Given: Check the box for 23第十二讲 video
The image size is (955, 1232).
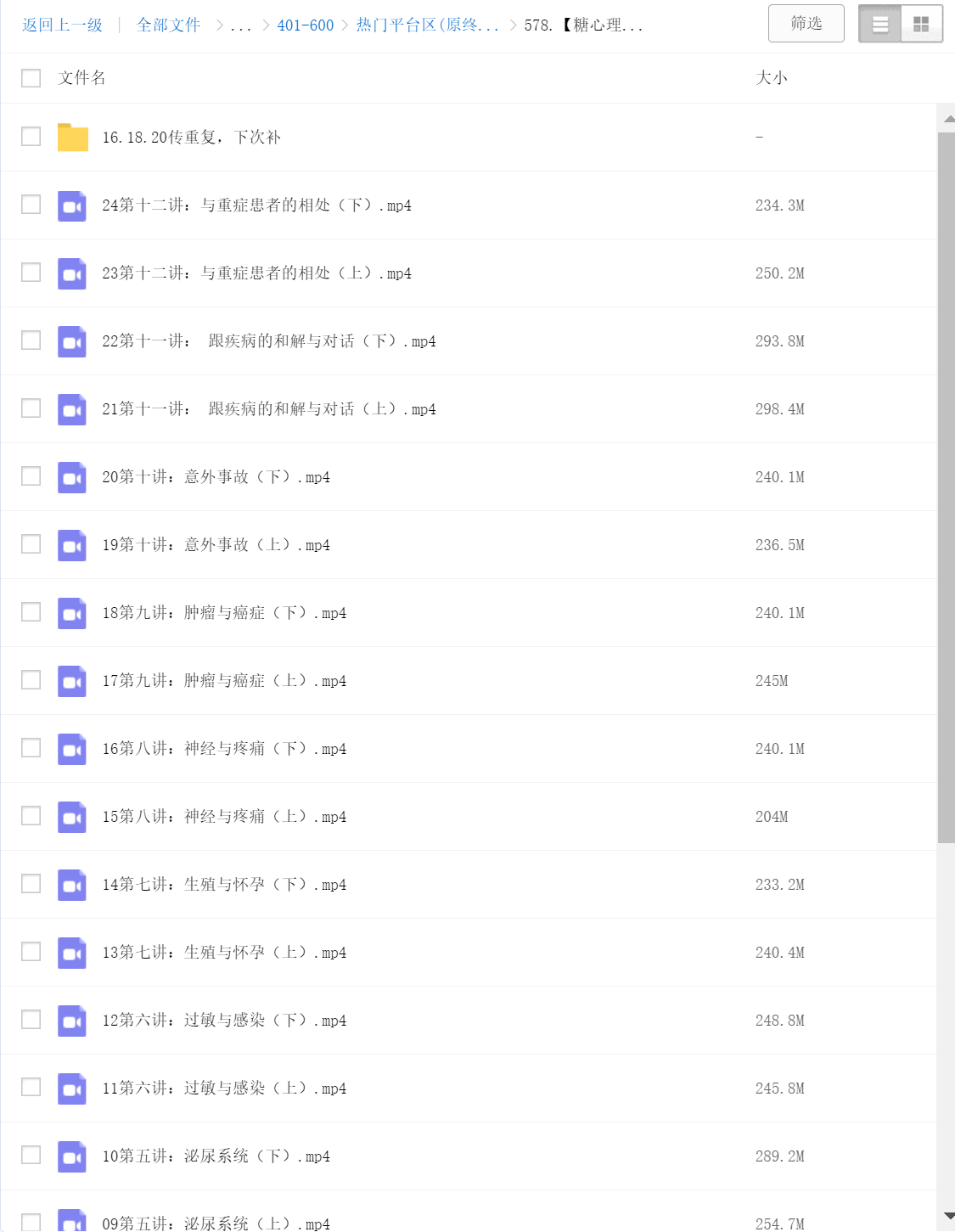Looking at the screenshot, I should tap(31, 273).
